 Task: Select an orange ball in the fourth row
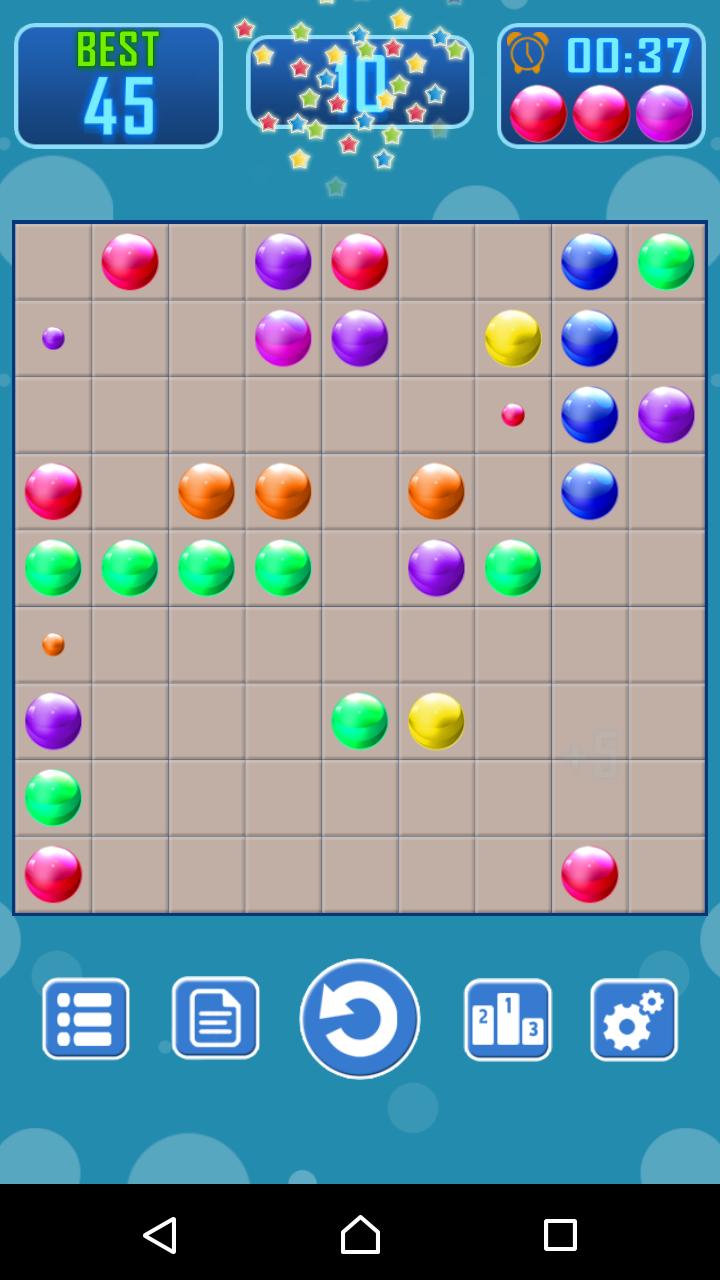(x=206, y=491)
